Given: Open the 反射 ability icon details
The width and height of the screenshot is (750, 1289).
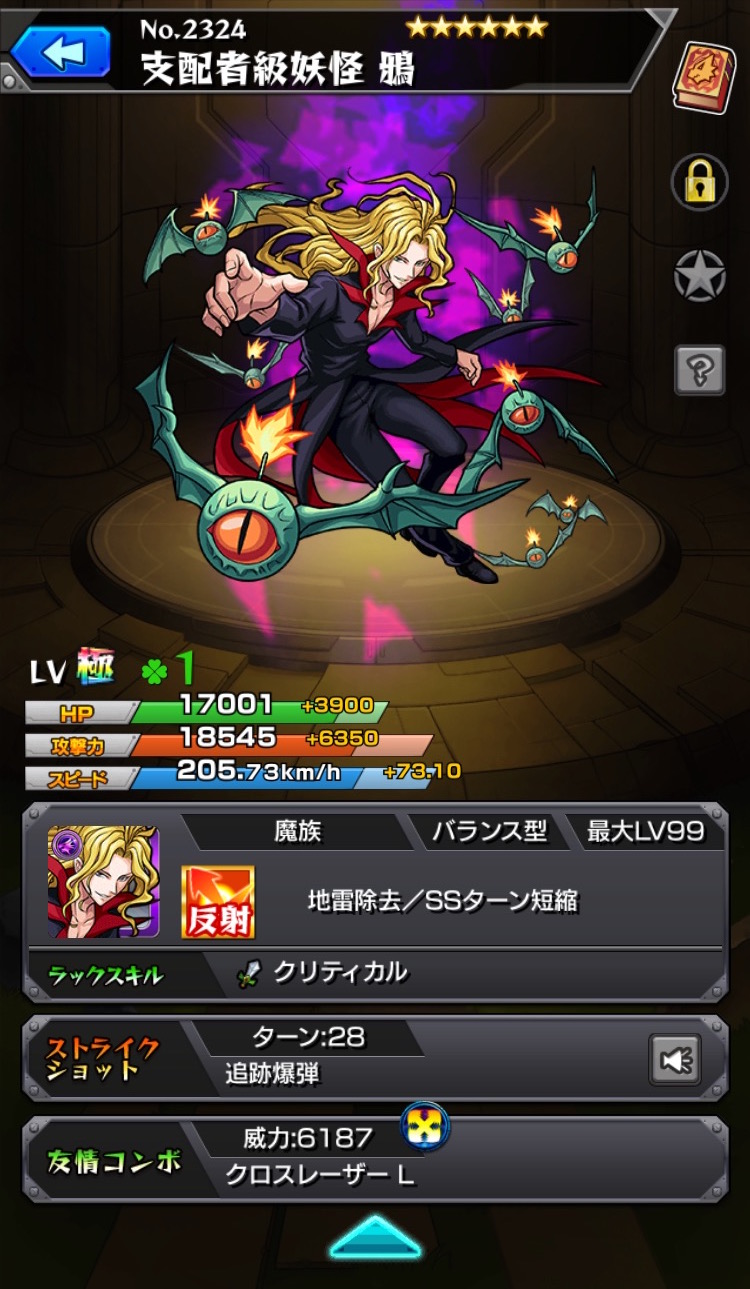Looking at the screenshot, I should click(x=218, y=902).
